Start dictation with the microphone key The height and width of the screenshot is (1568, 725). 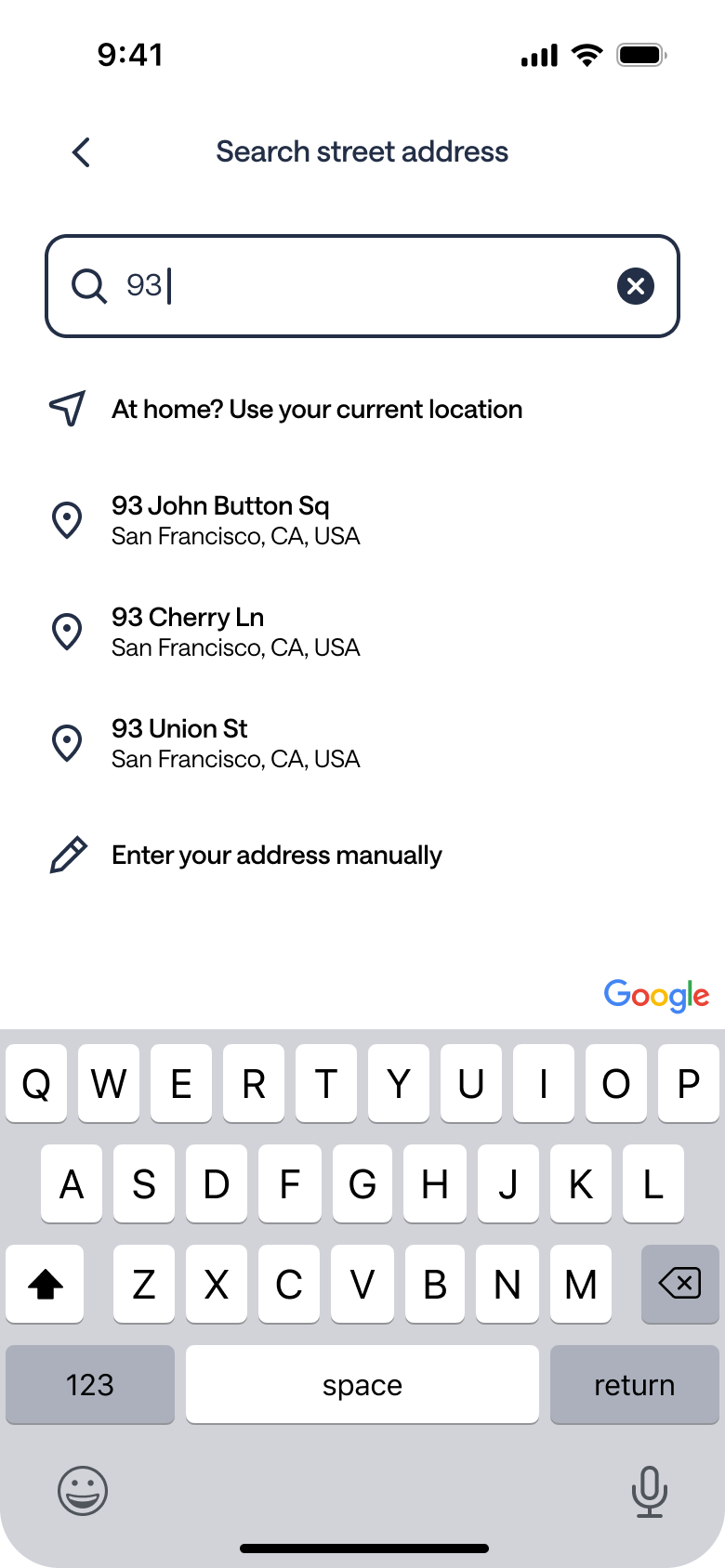pyautogui.click(x=649, y=1491)
